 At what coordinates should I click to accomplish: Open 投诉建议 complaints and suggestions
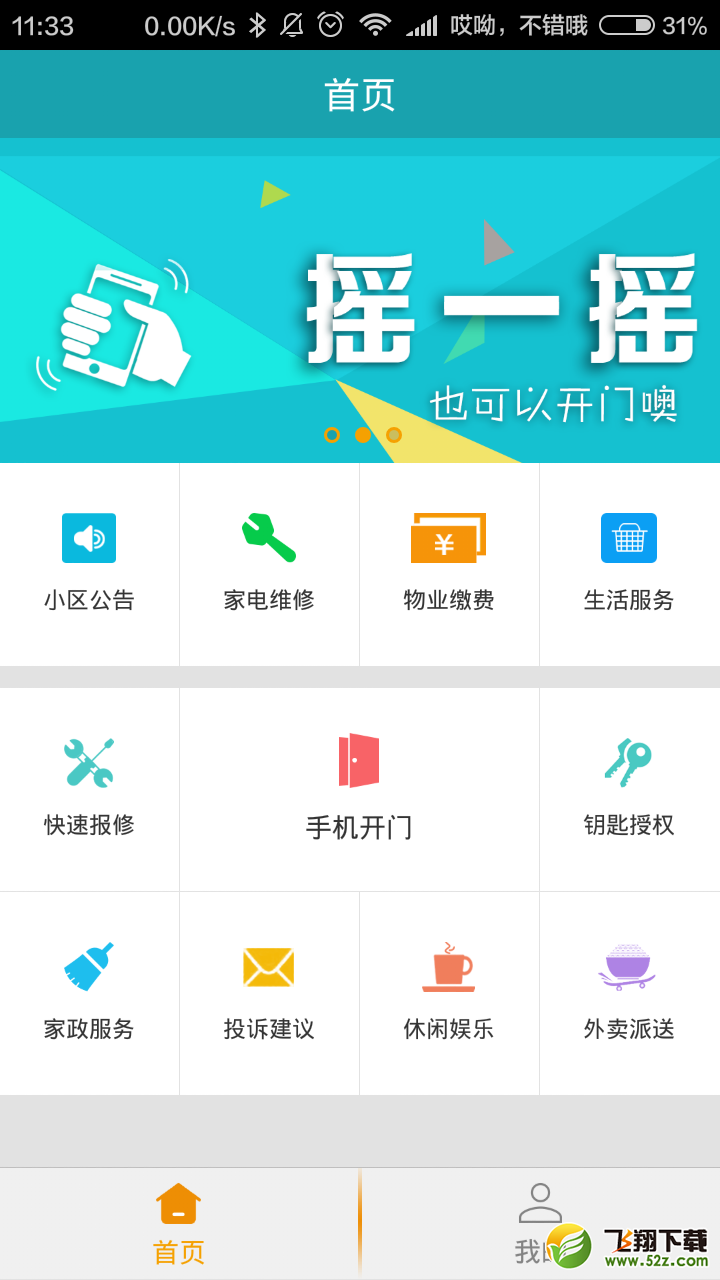(269, 993)
